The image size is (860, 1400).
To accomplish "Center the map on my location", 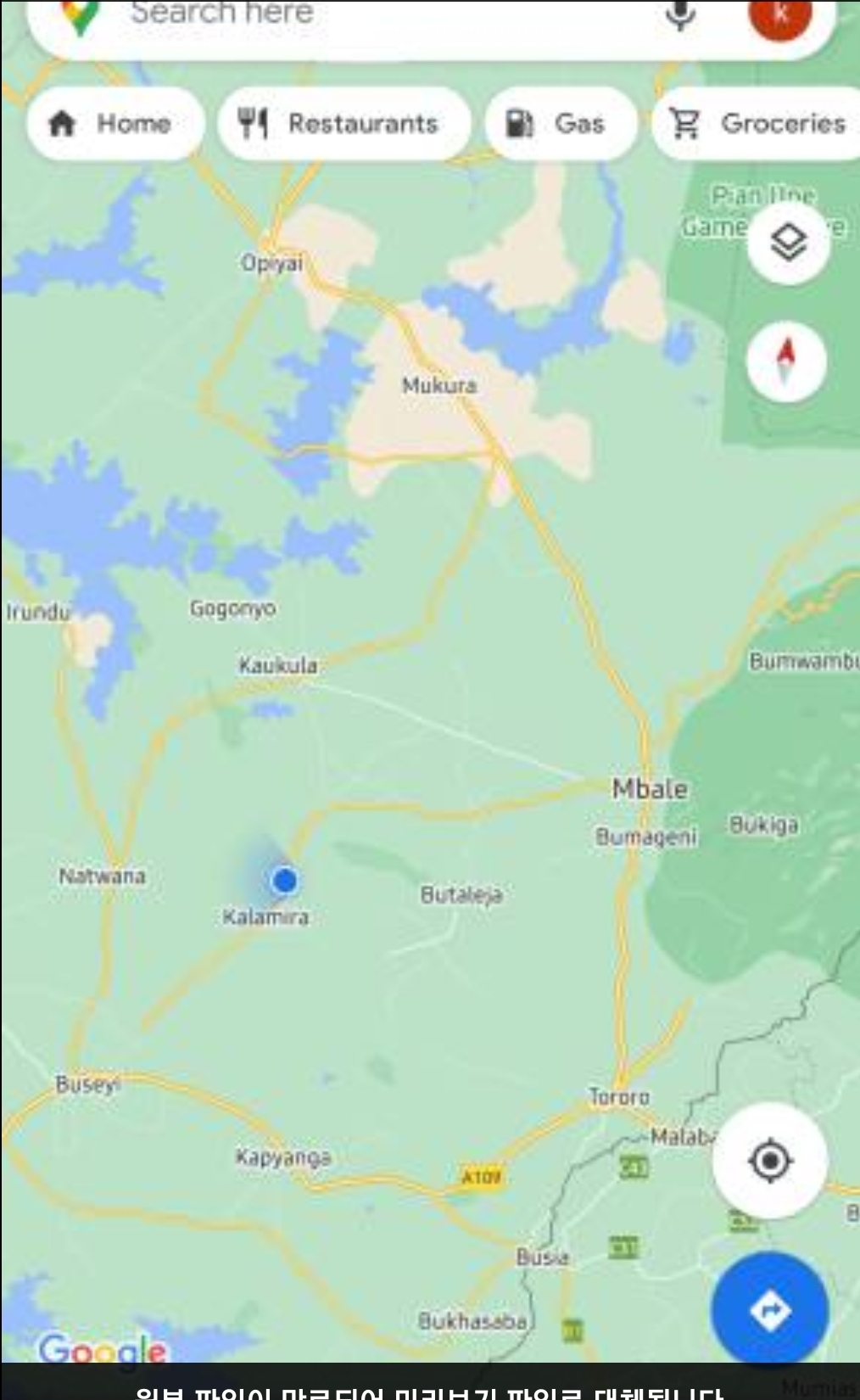I will click(770, 1161).
